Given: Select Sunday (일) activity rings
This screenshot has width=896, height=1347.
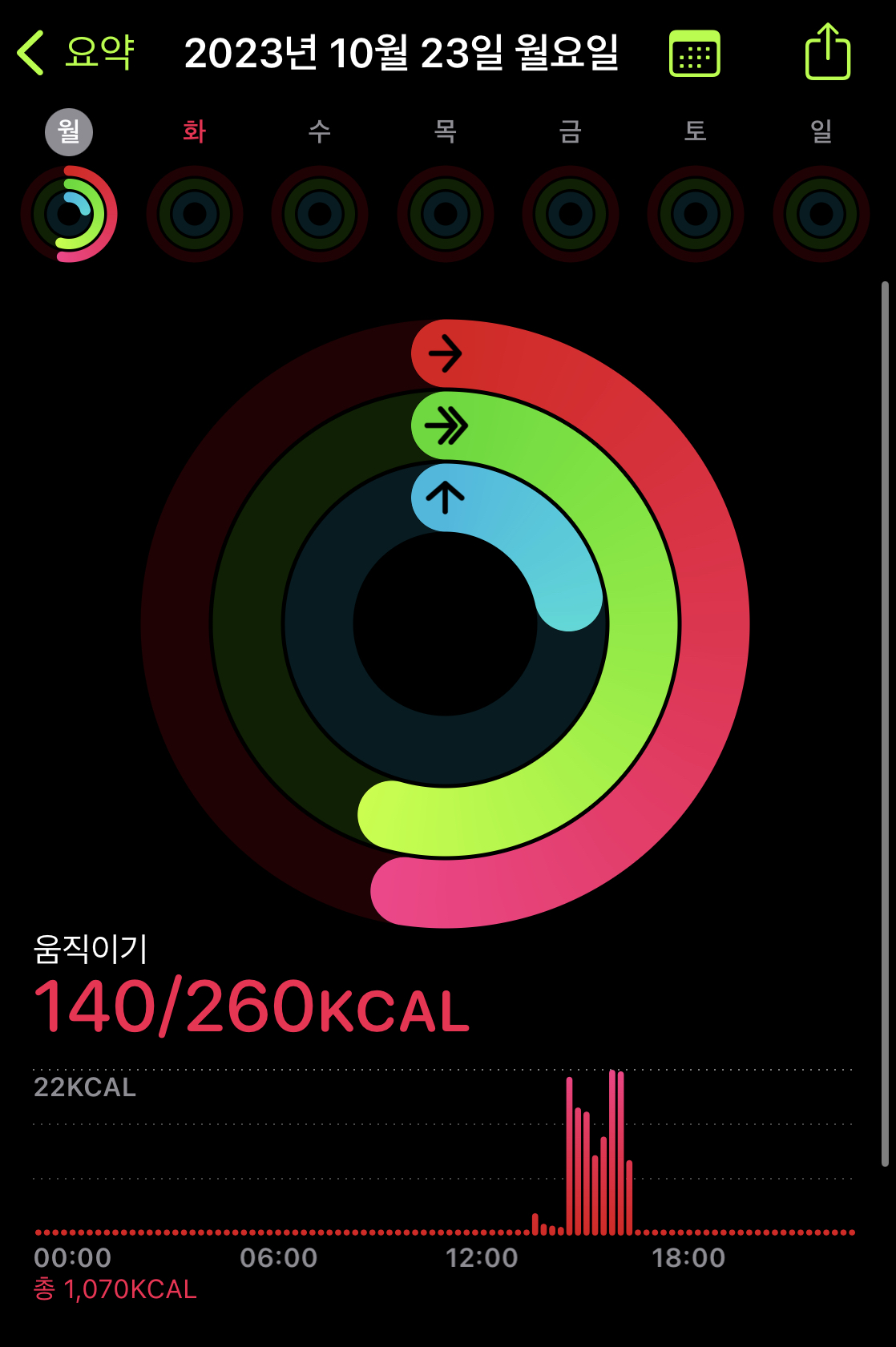Looking at the screenshot, I should coord(821,214).
